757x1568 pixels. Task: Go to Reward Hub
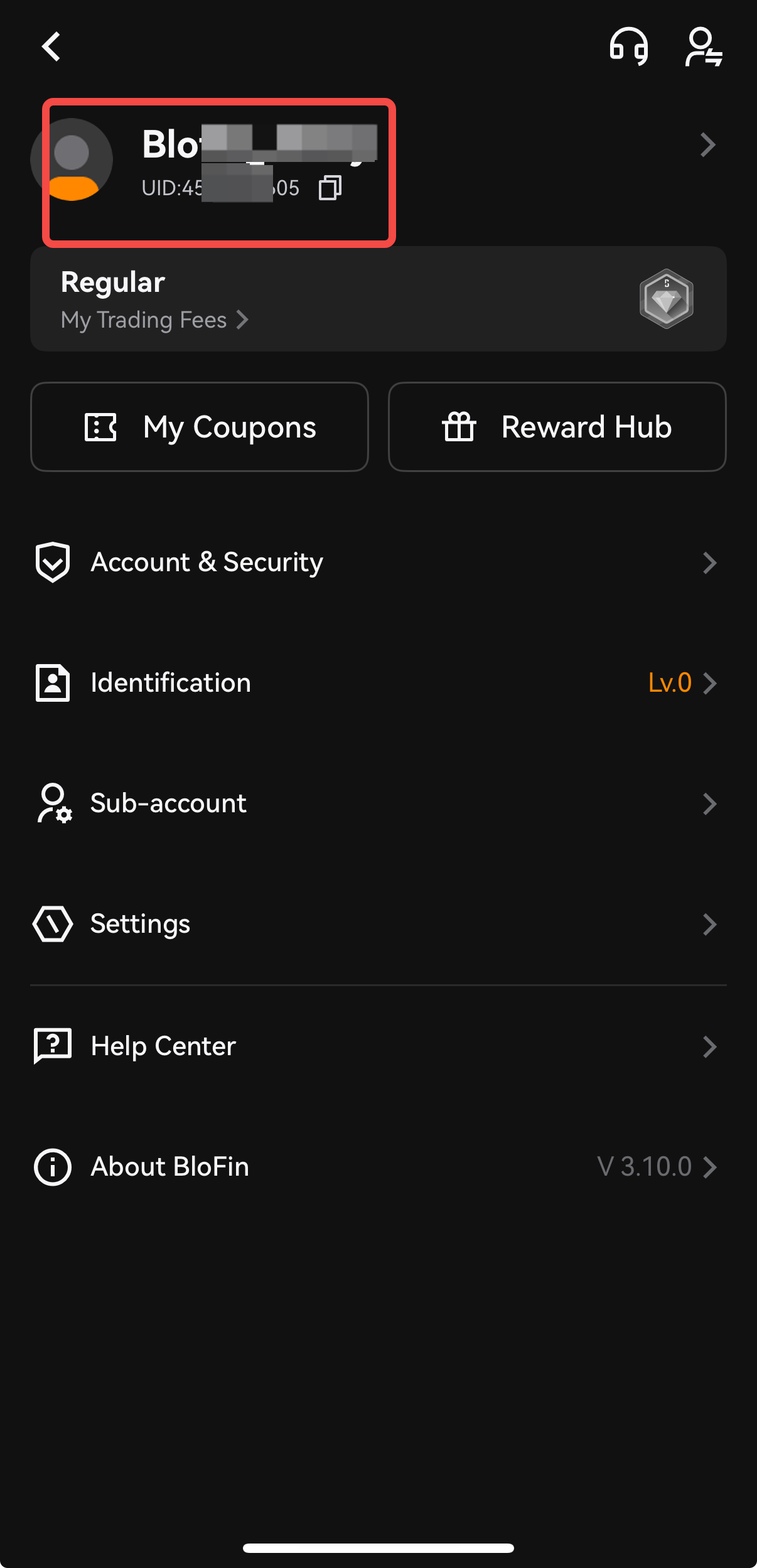click(x=557, y=427)
